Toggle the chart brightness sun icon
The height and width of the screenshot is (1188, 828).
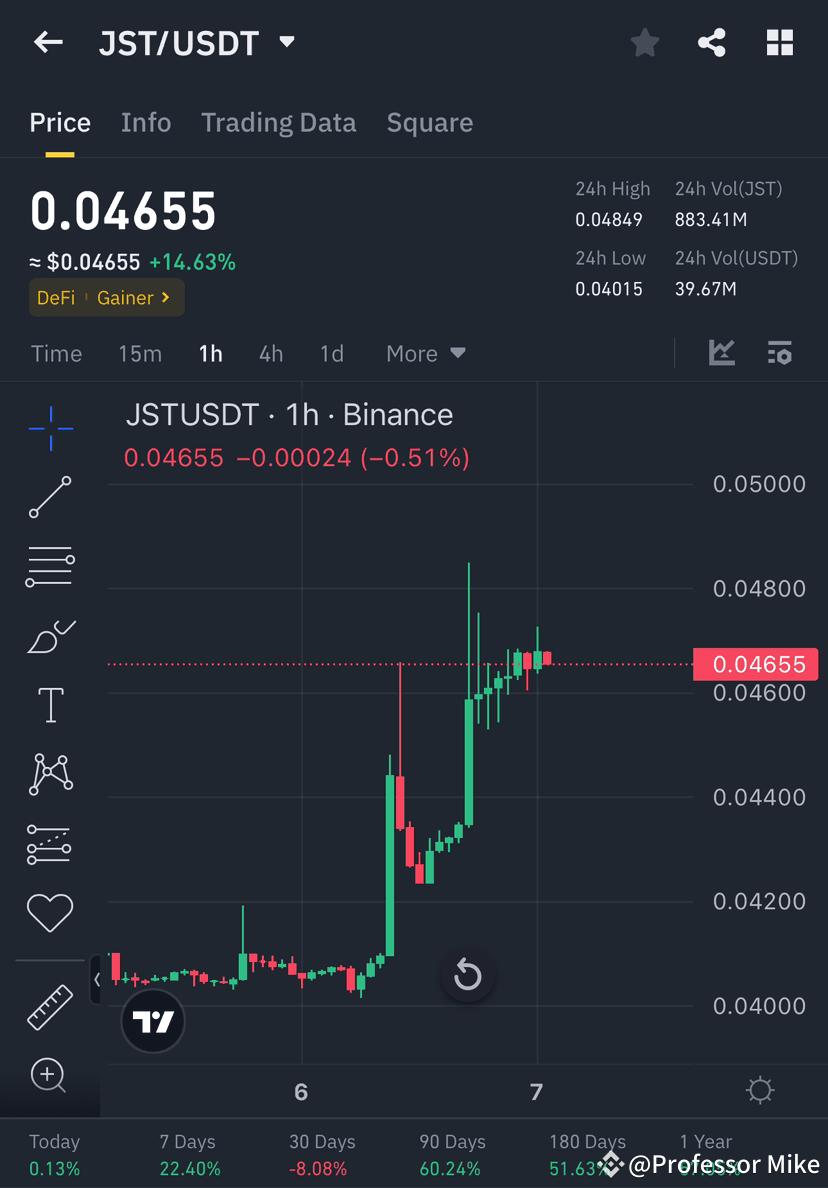pos(760,1090)
